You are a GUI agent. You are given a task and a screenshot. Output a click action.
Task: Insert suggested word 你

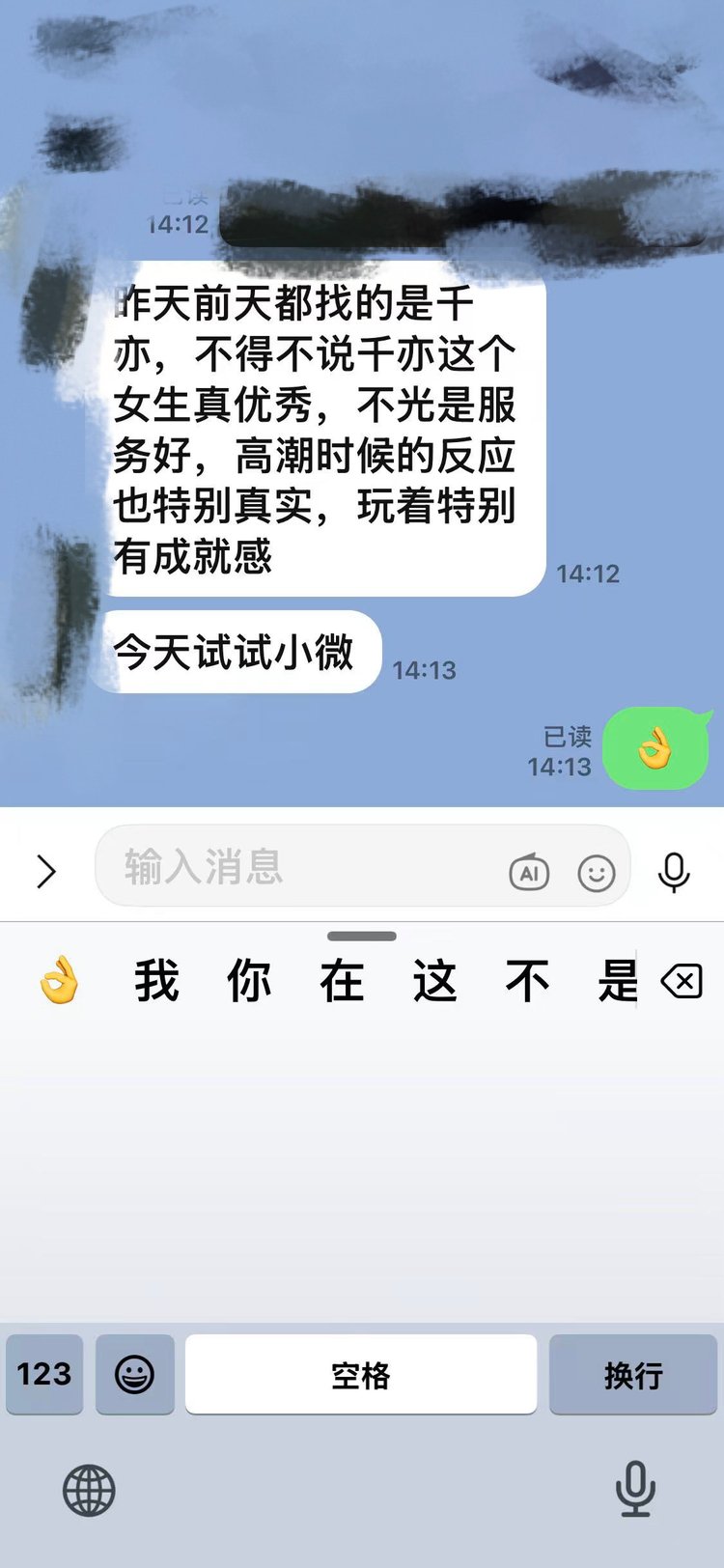249,981
